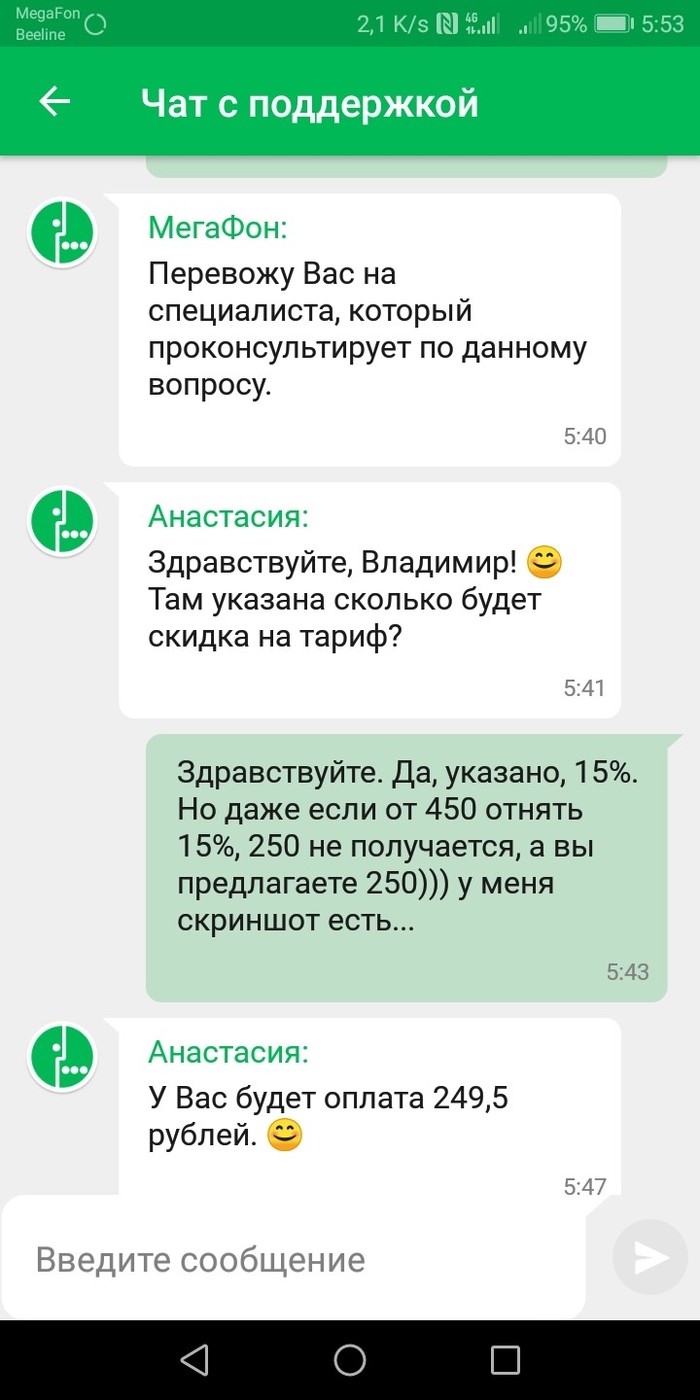Focus the 'Введите сообщение' message field
The width and height of the screenshot is (700, 1400).
(x=295, y=1259)
